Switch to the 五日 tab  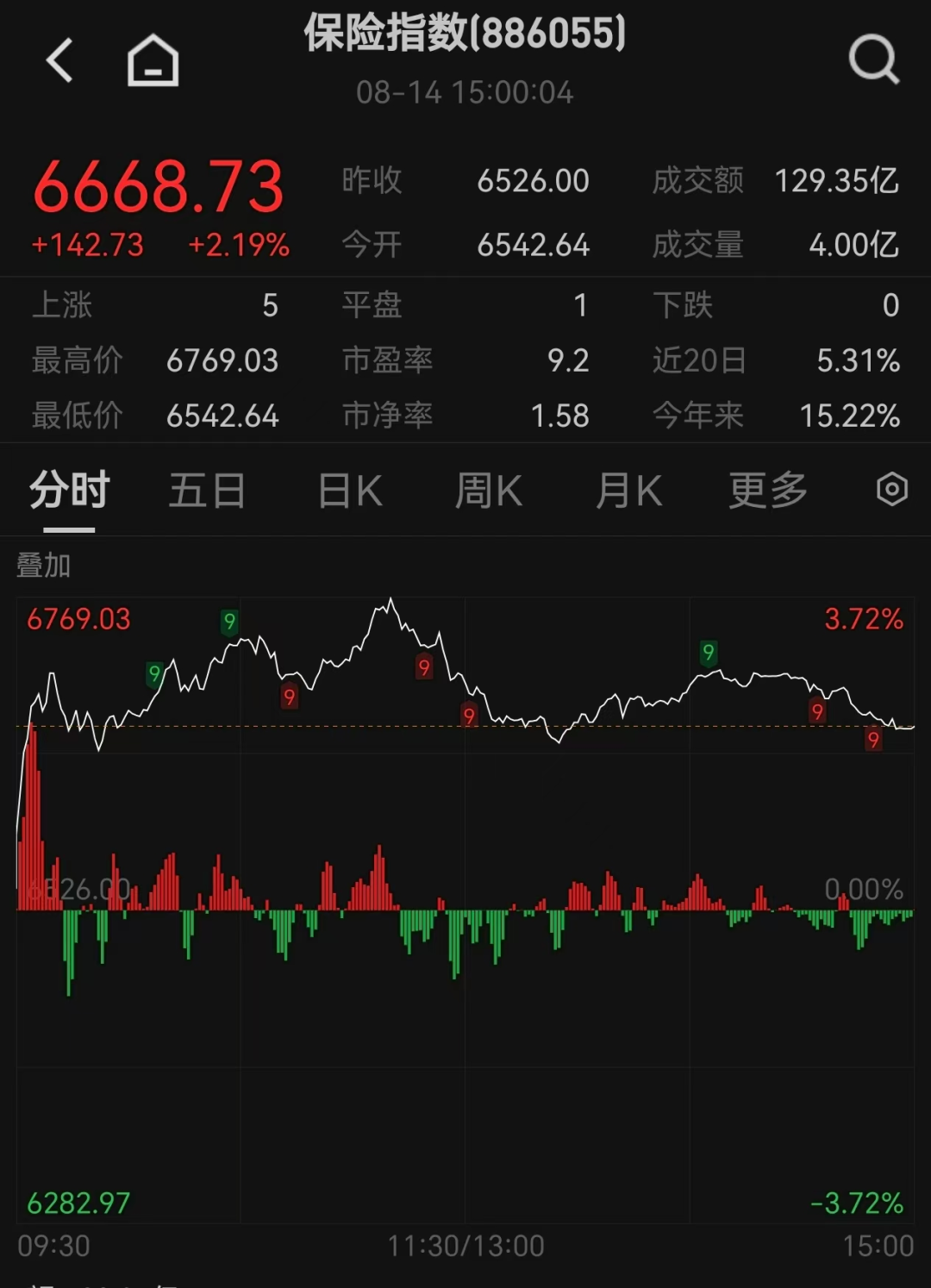point(205,489)
